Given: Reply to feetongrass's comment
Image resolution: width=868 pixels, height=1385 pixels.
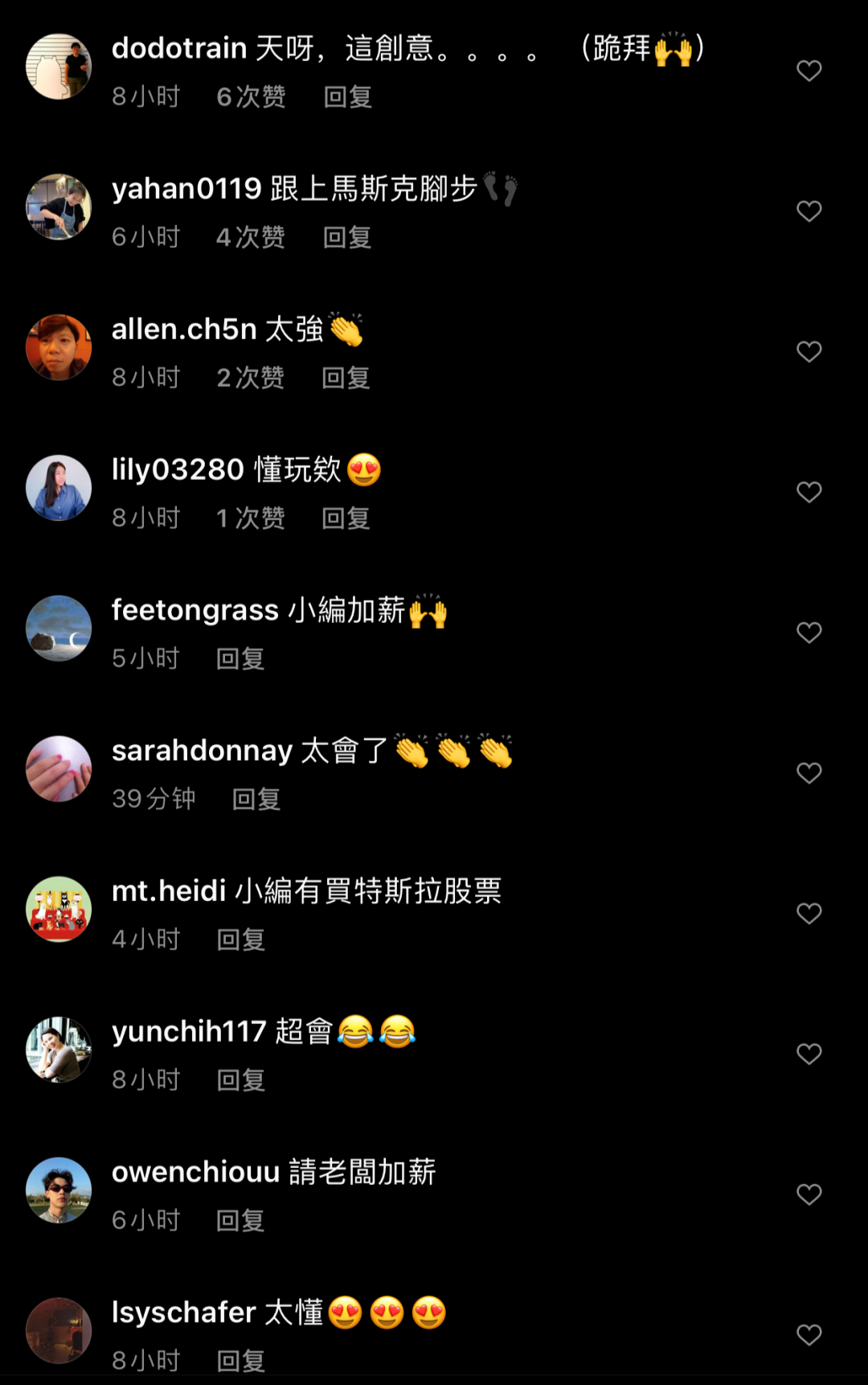Looking at the screenshot, I should pyautogui.click(x=240, y=659).
